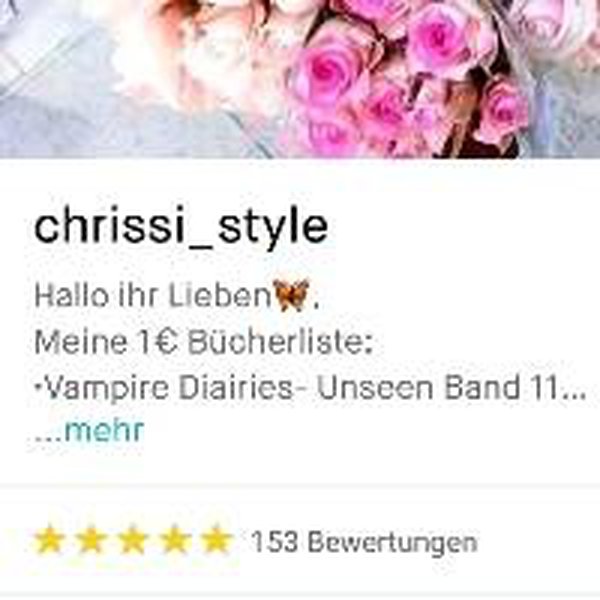
Task: Open the 153 Bewertungen reviews
Action: click(363, 542)
